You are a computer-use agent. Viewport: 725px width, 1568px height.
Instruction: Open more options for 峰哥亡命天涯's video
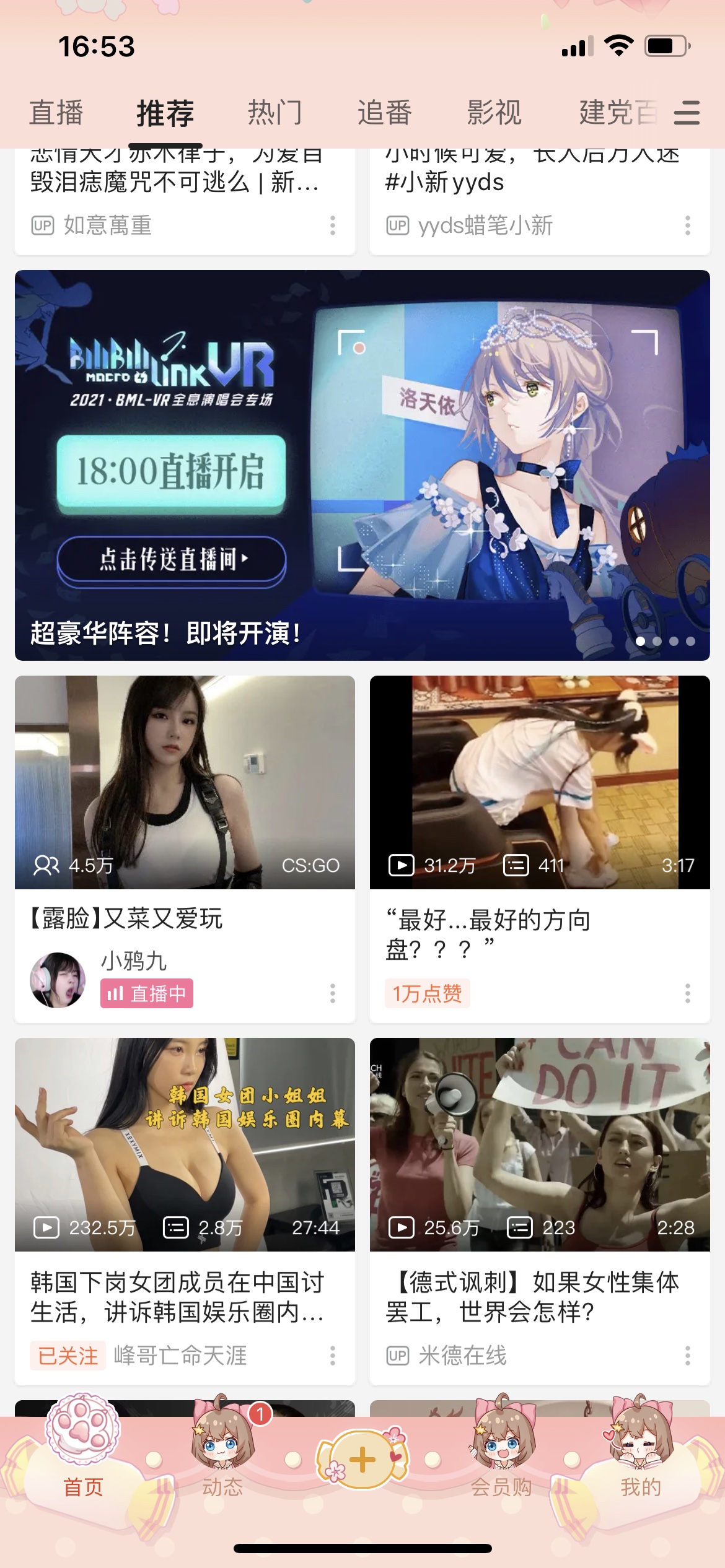[333, 1356]
